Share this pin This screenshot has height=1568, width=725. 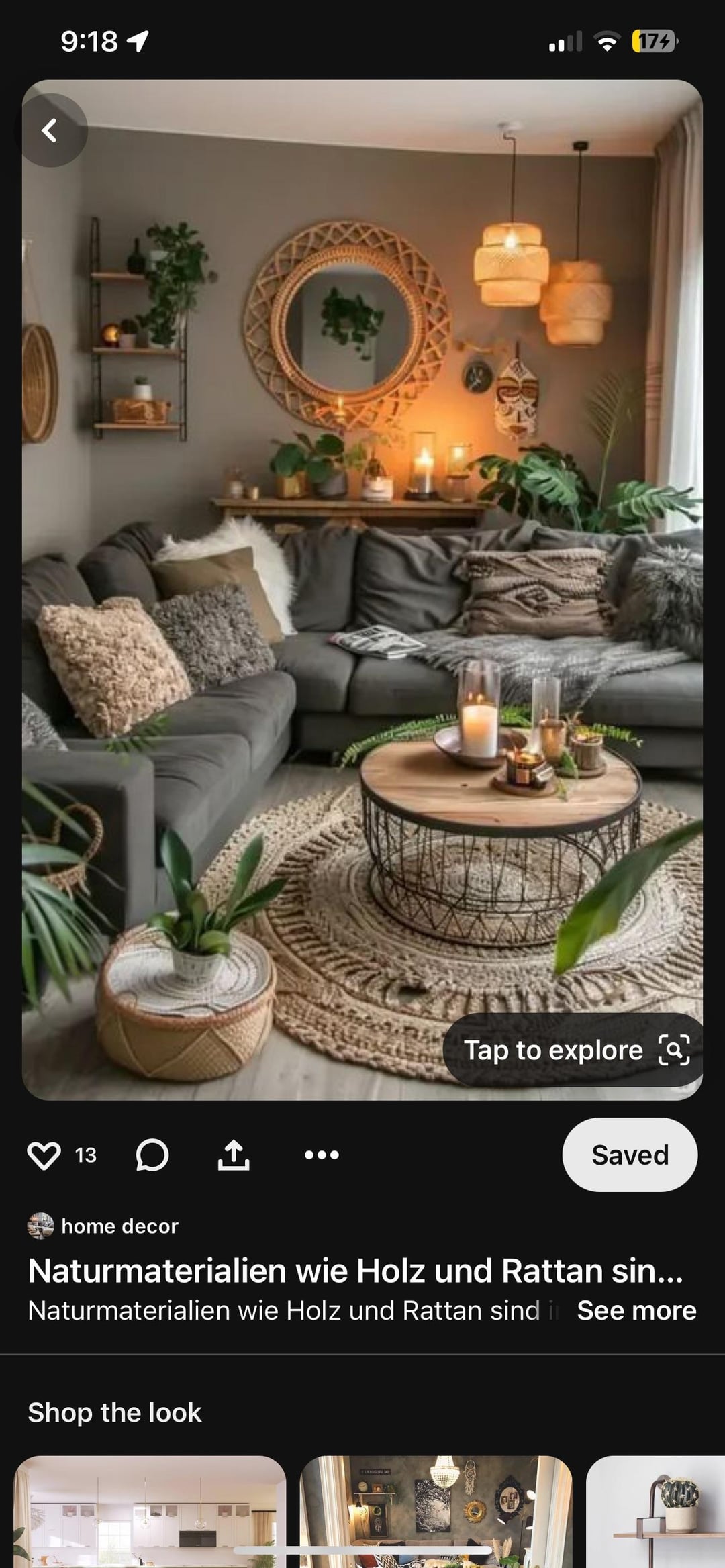tap(234, 1155)
